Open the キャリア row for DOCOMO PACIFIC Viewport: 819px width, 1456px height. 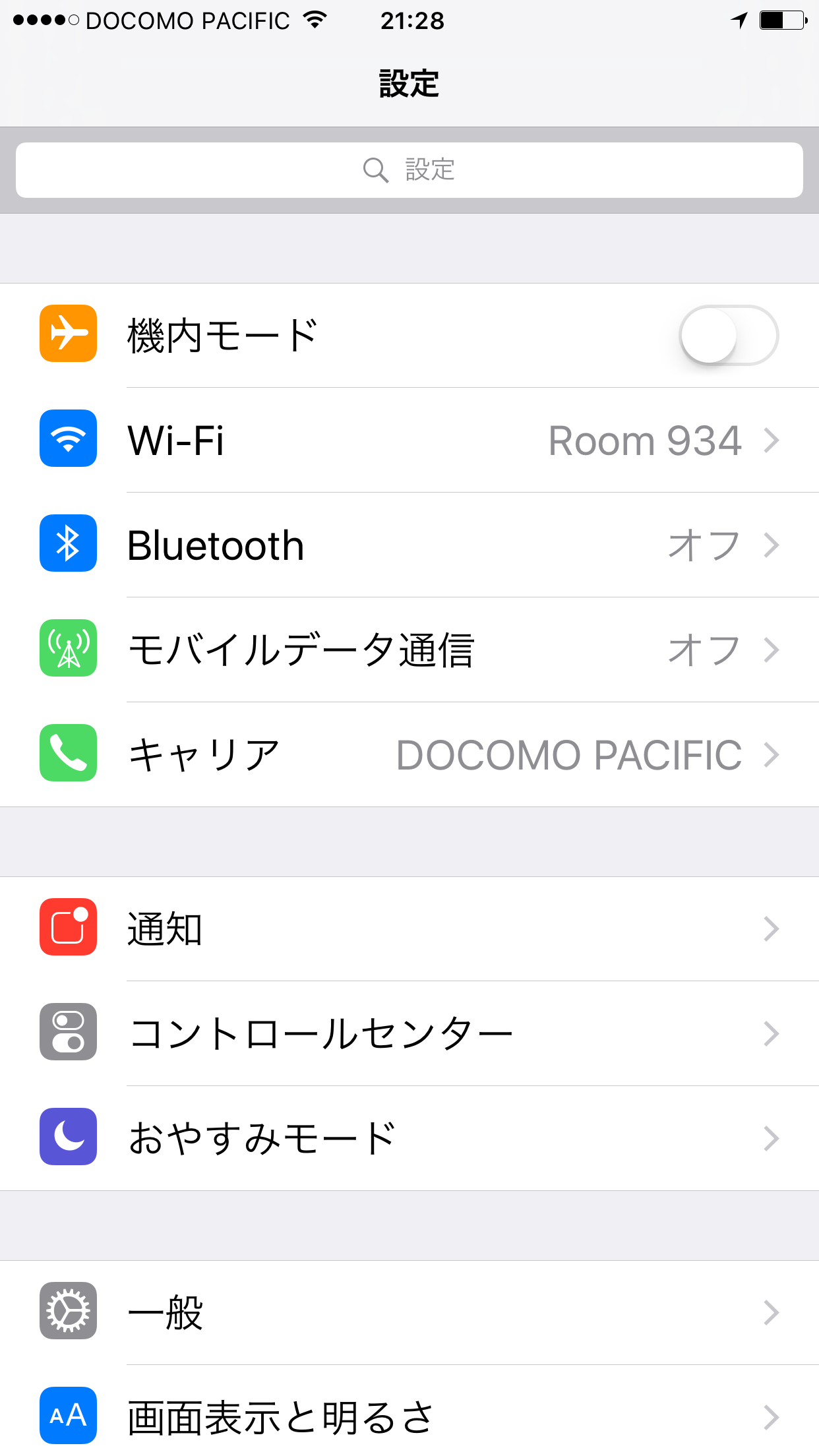(x=409, y=754)
